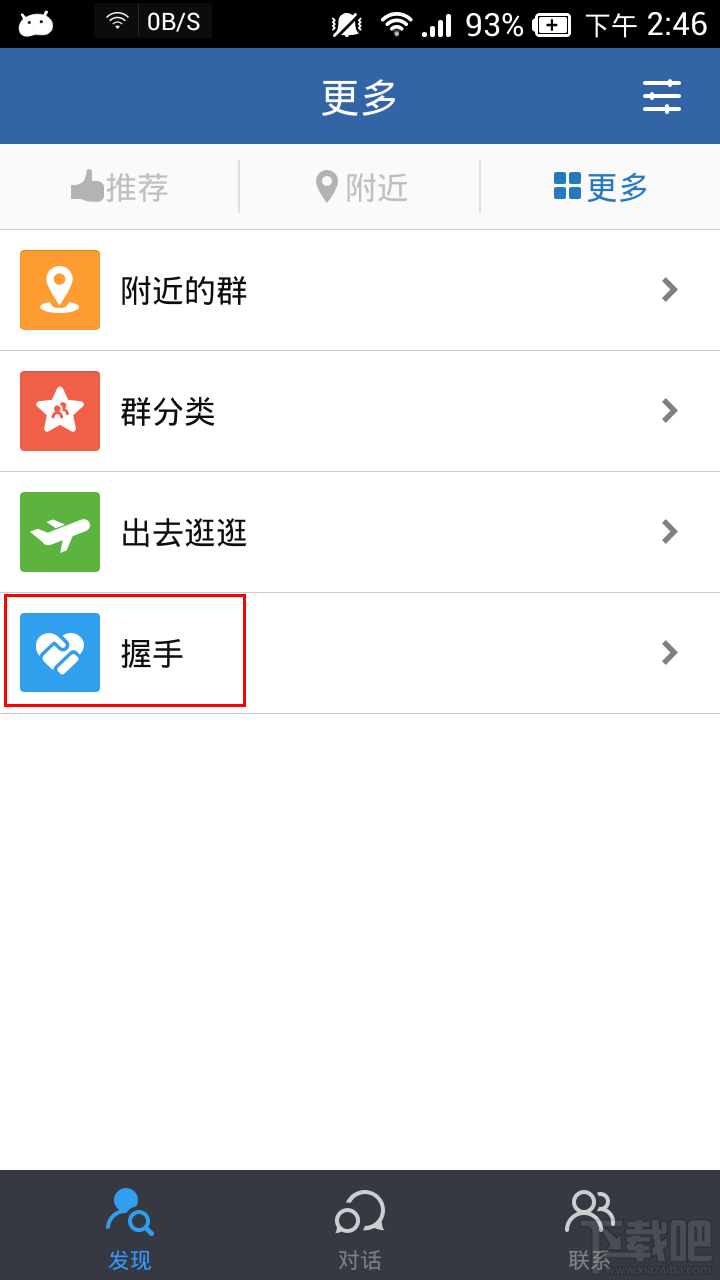Screen dimensions: 720x1280
Task: Go to 发现 in bottom navigation
Action: pos(130,1228)
